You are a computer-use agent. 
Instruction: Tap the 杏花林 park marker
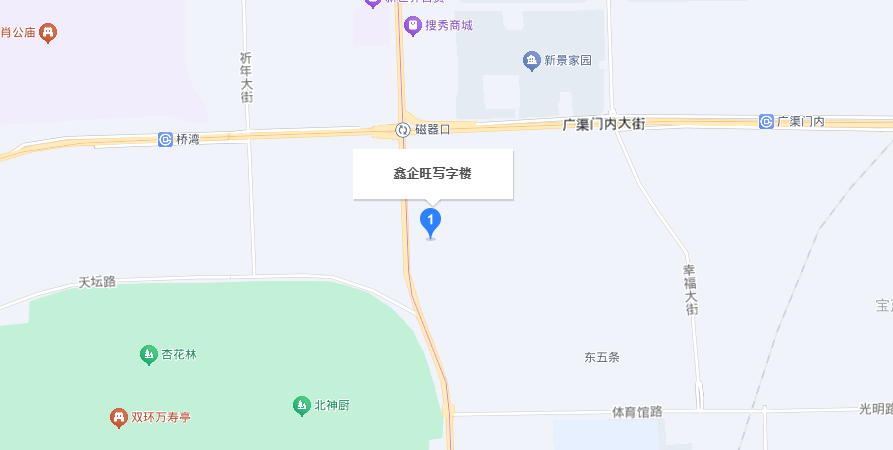(x=148, y=354)
